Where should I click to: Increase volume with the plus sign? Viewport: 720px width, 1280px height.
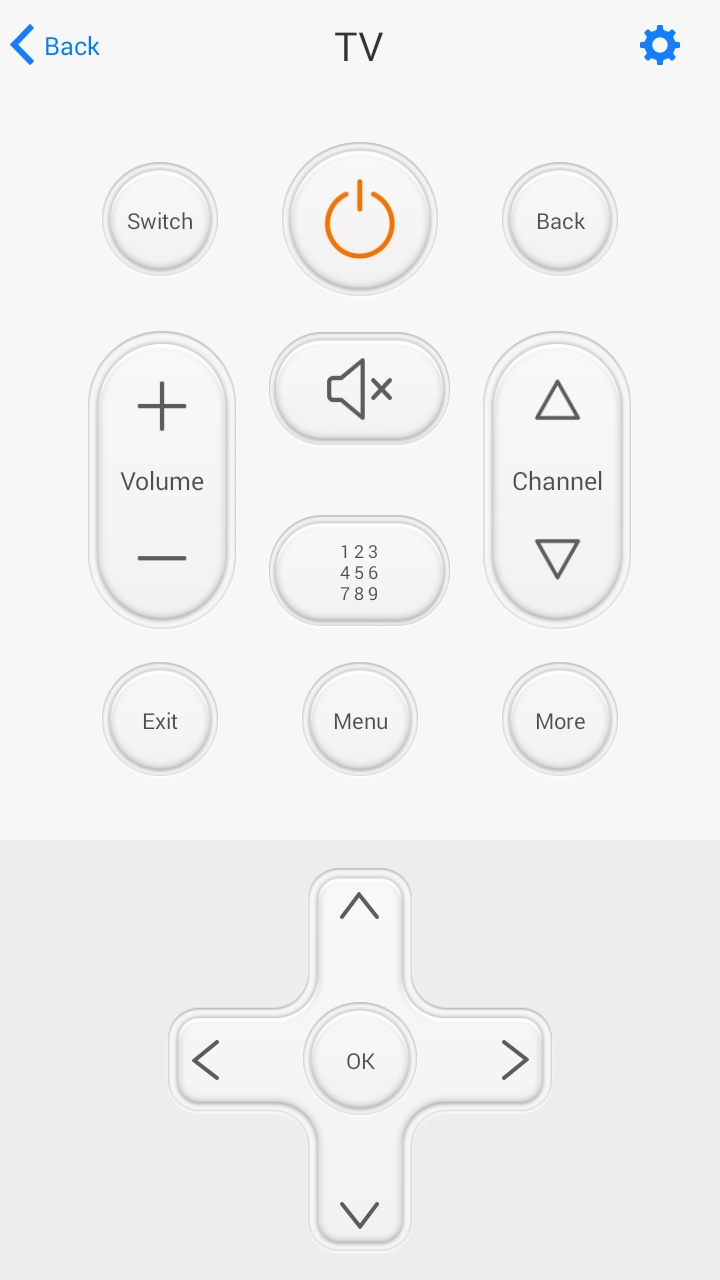[162, 407]
